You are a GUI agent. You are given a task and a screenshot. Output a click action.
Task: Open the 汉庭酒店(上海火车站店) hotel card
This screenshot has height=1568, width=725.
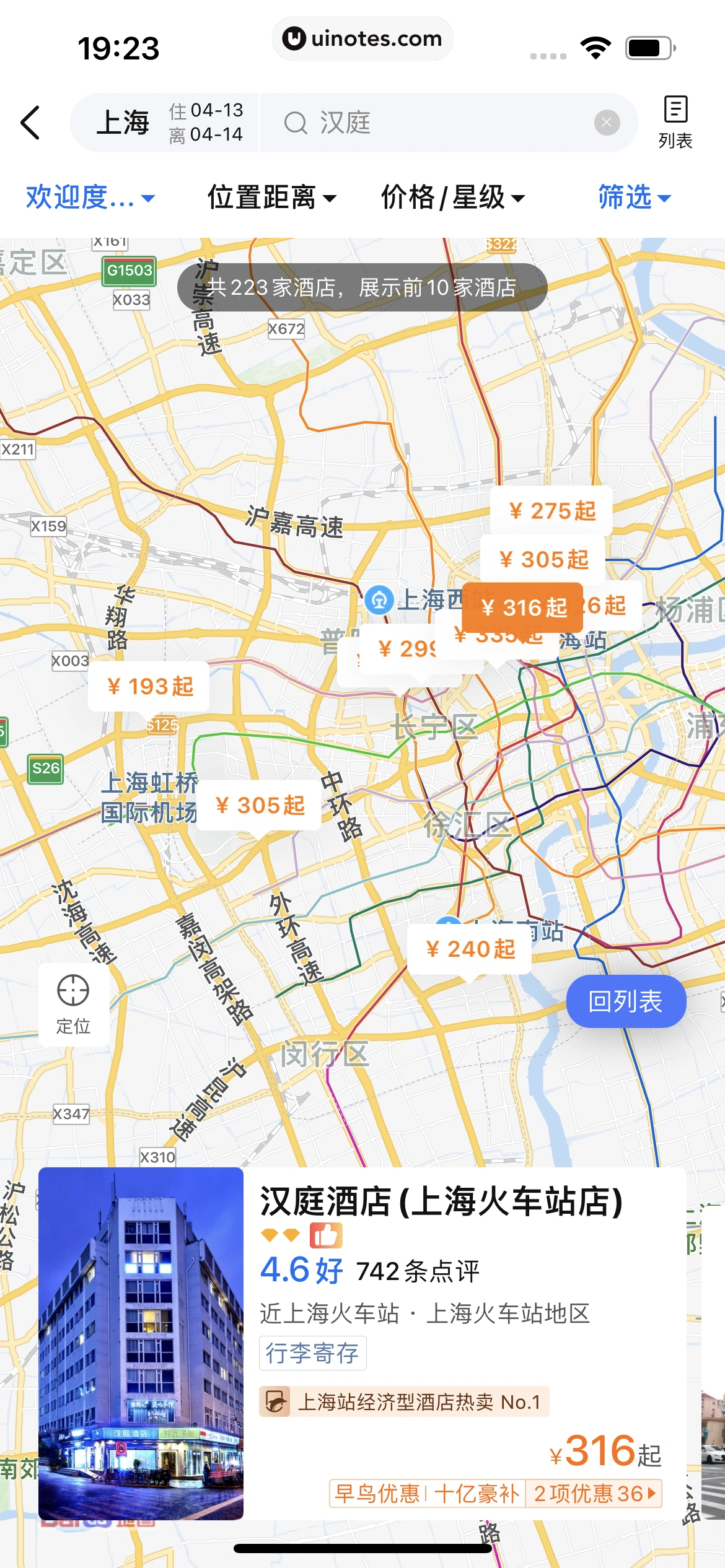(x=362, y=1343)
